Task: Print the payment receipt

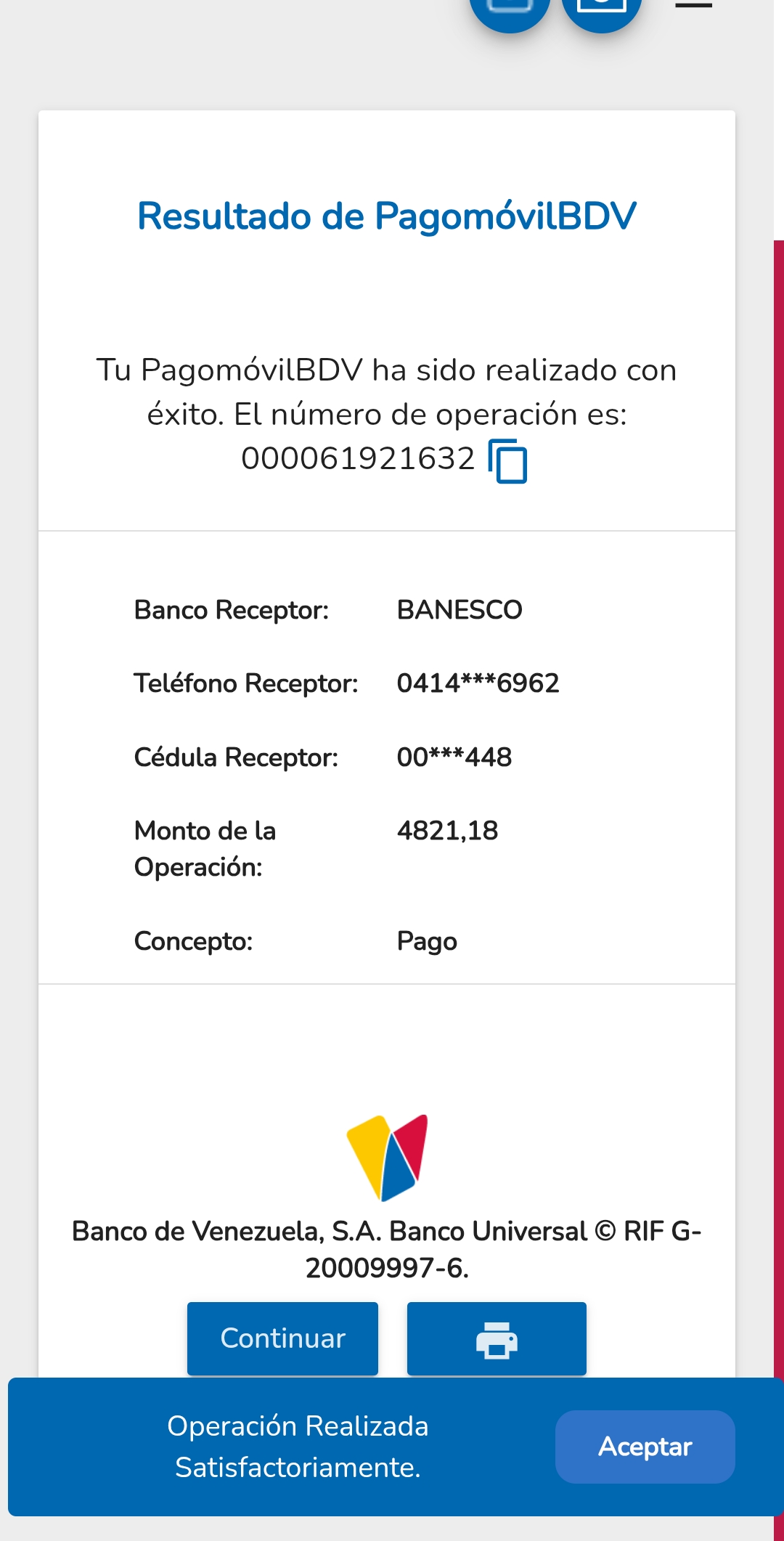Action: [497, 1338]
